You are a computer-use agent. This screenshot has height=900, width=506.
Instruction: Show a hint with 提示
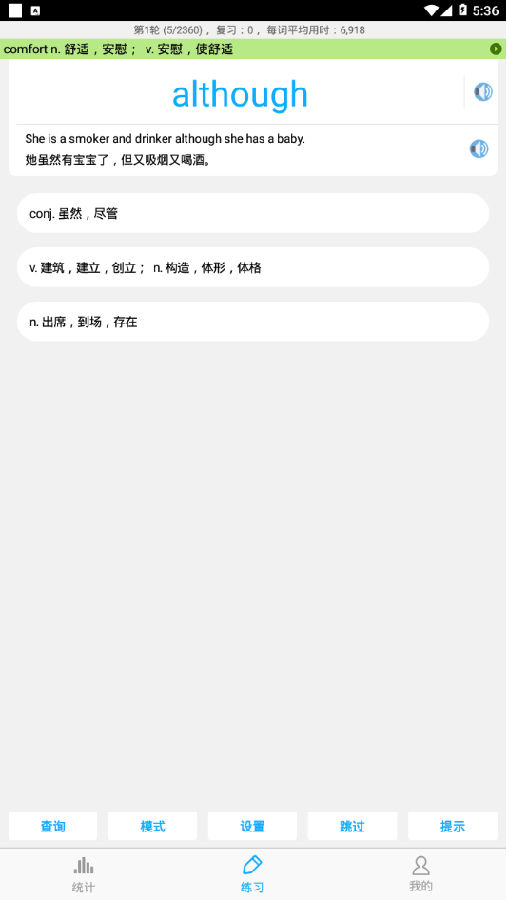point(453,826)
